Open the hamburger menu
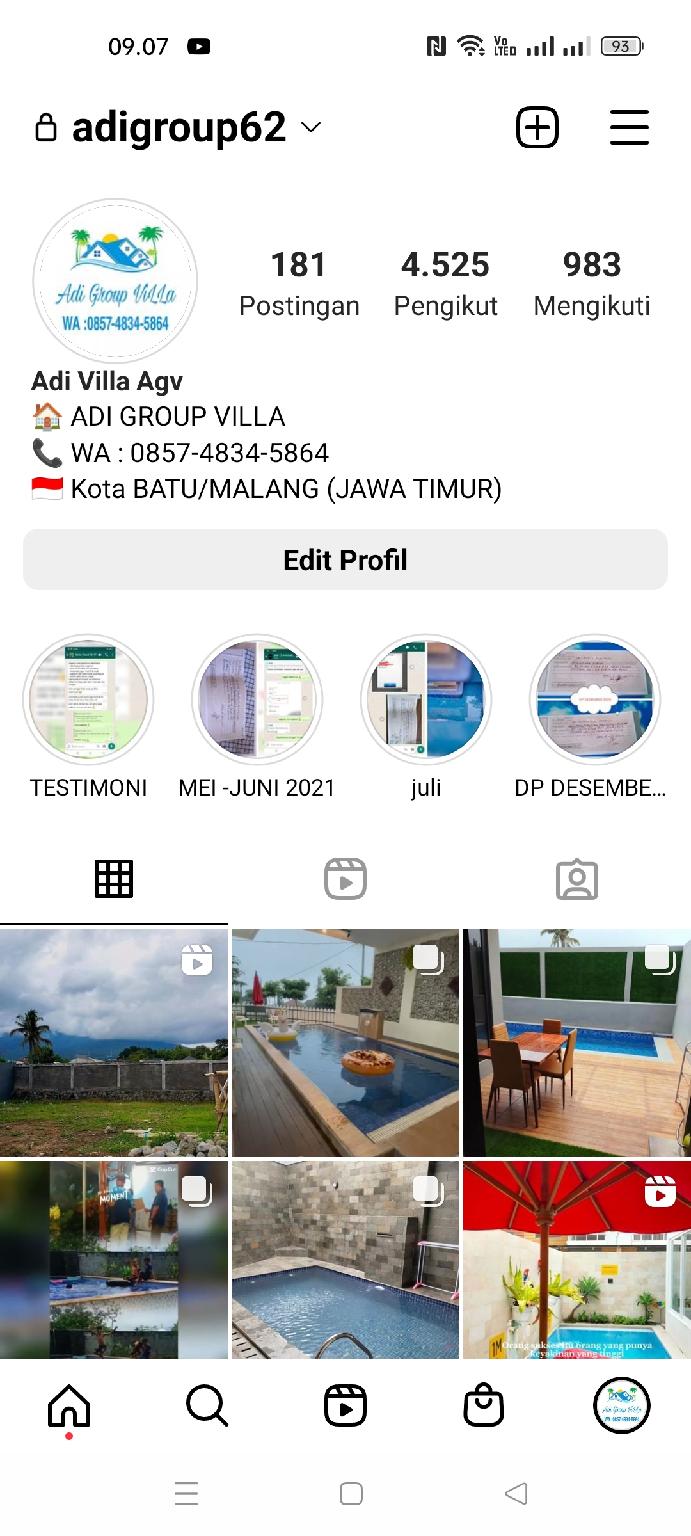691x1536 pixels. coord(629,128)
